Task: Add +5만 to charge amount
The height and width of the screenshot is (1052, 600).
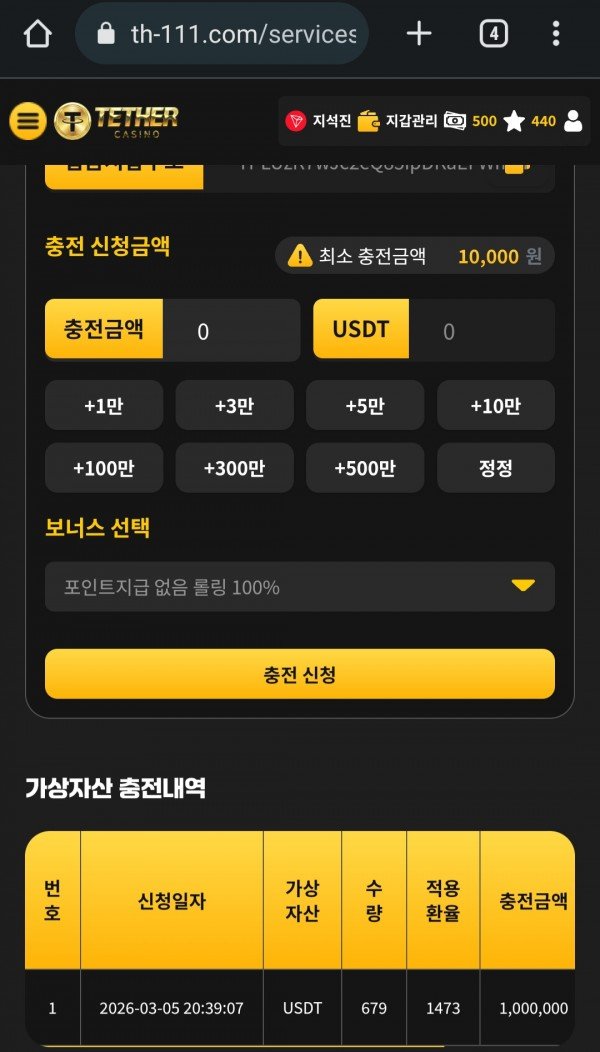Action: pos(365,406)
